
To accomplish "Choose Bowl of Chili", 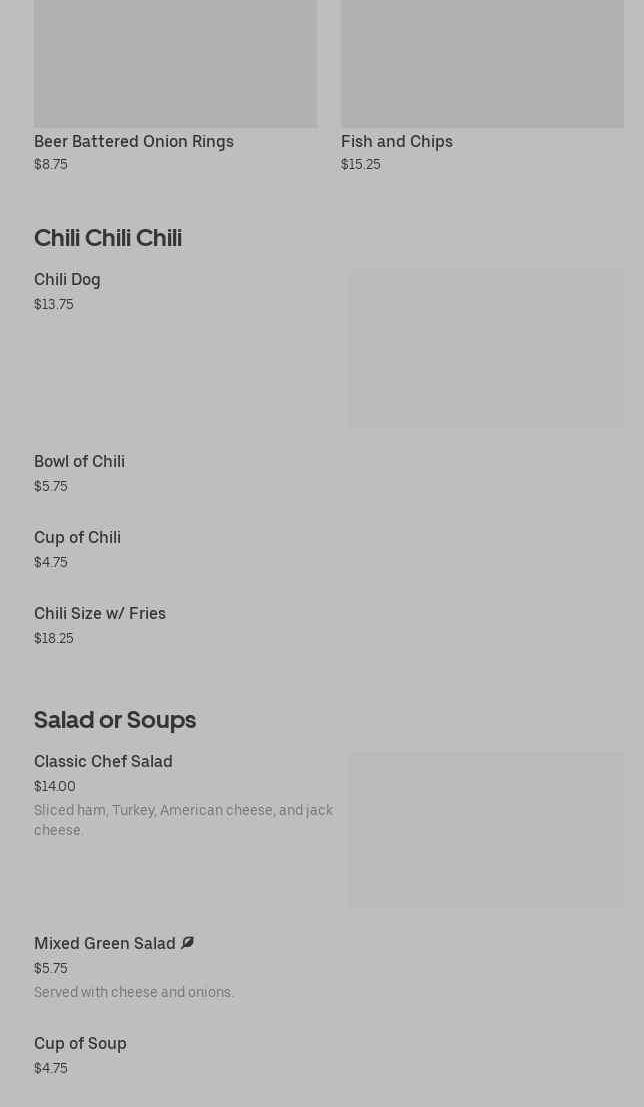I will [x=329, y=473].
